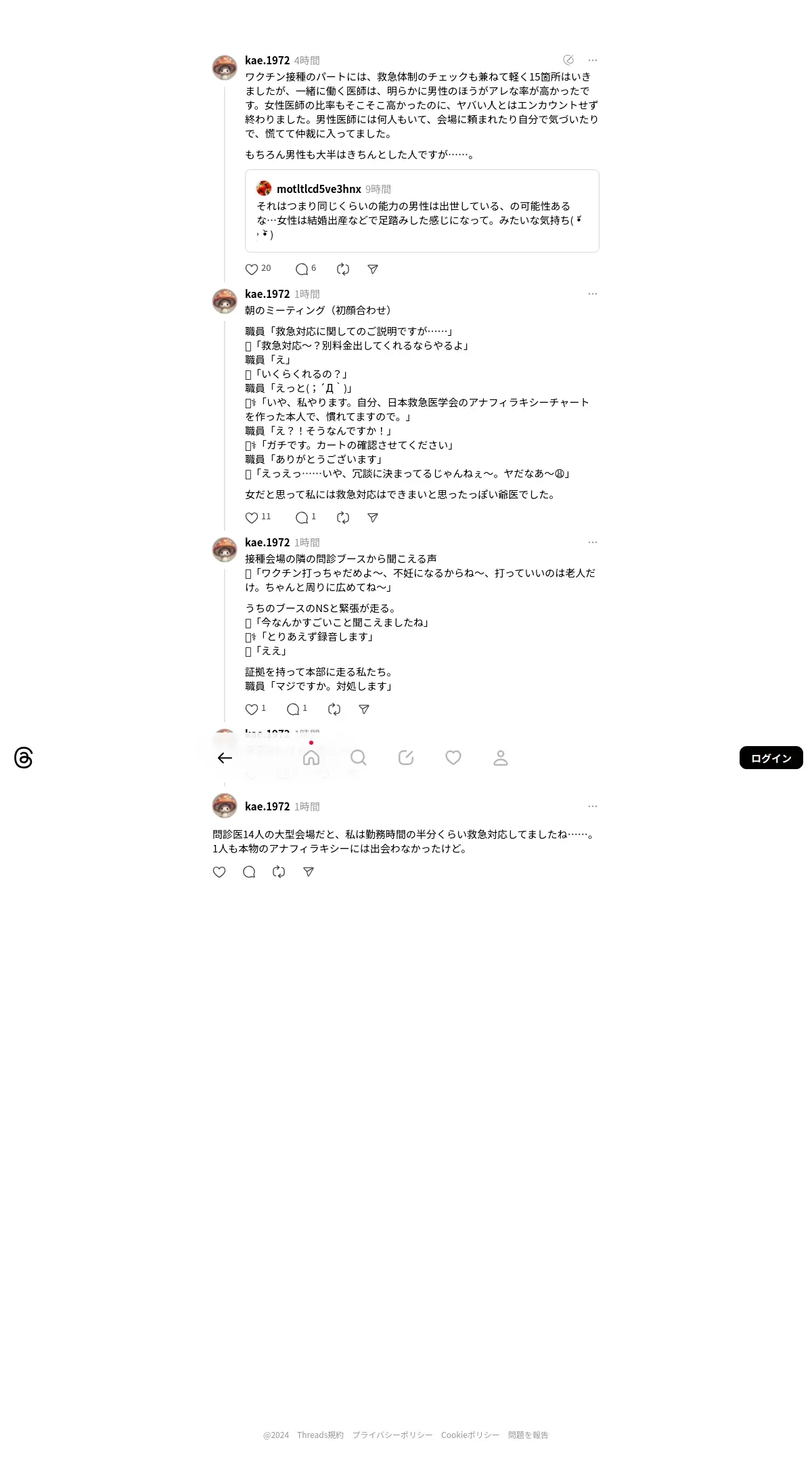Open comments on the post with 6 replies
Viewport: 812px width, 1457px height.
click(x=302, y=269)
